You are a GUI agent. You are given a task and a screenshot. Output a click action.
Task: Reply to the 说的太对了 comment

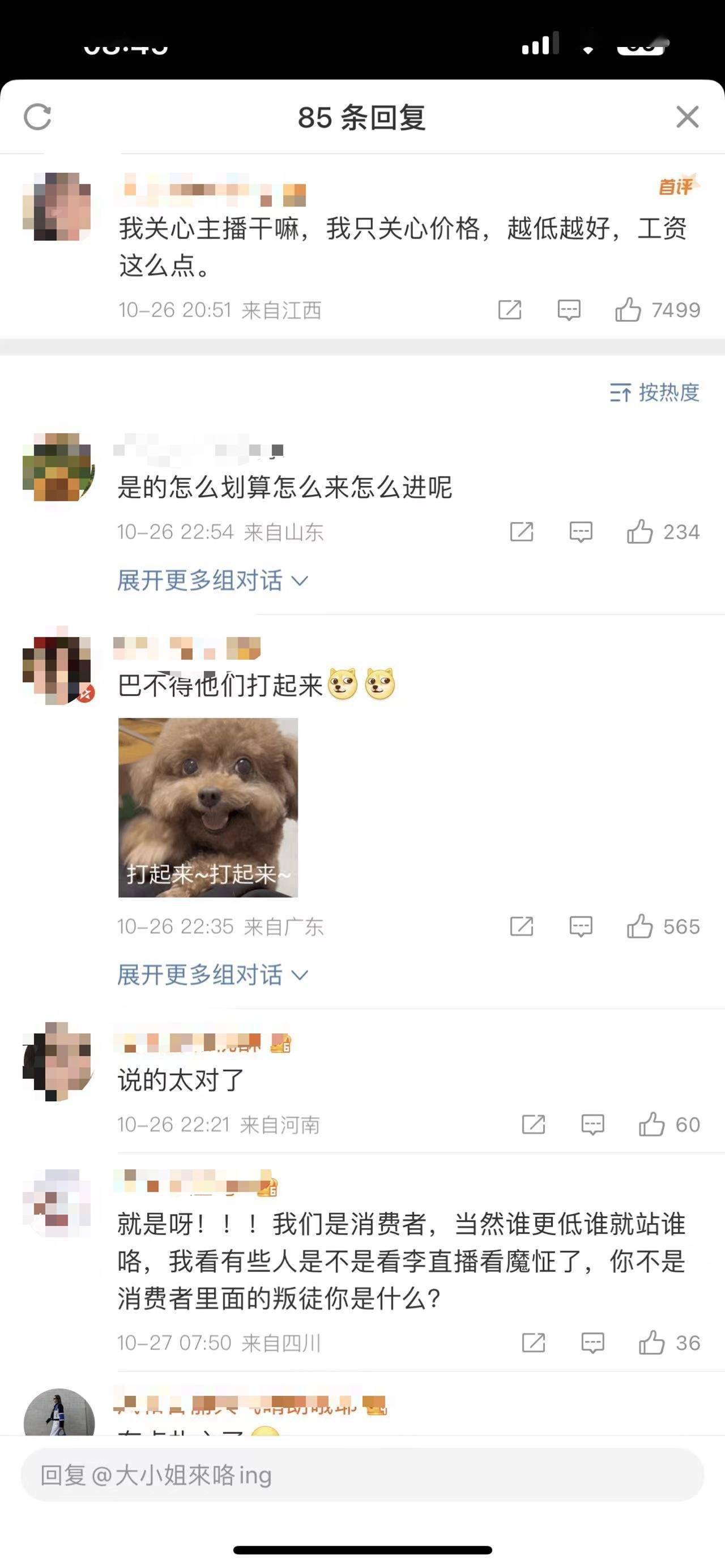click(592, 1124)
